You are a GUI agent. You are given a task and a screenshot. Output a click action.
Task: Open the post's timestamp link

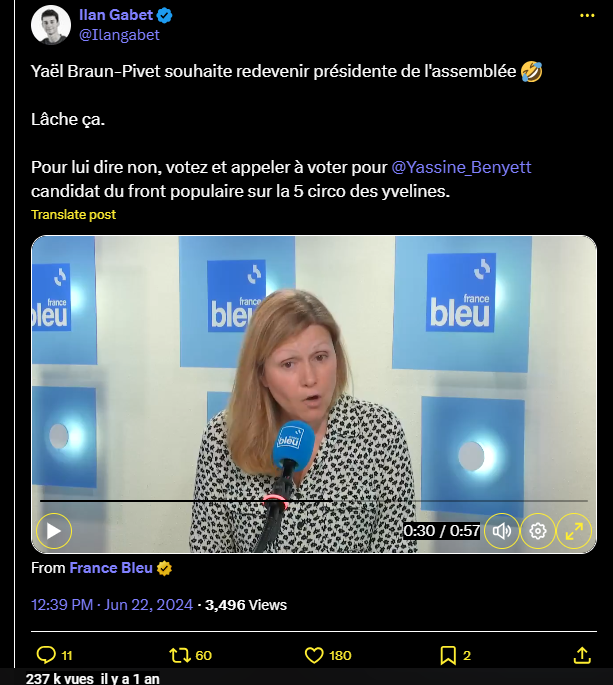111,604
